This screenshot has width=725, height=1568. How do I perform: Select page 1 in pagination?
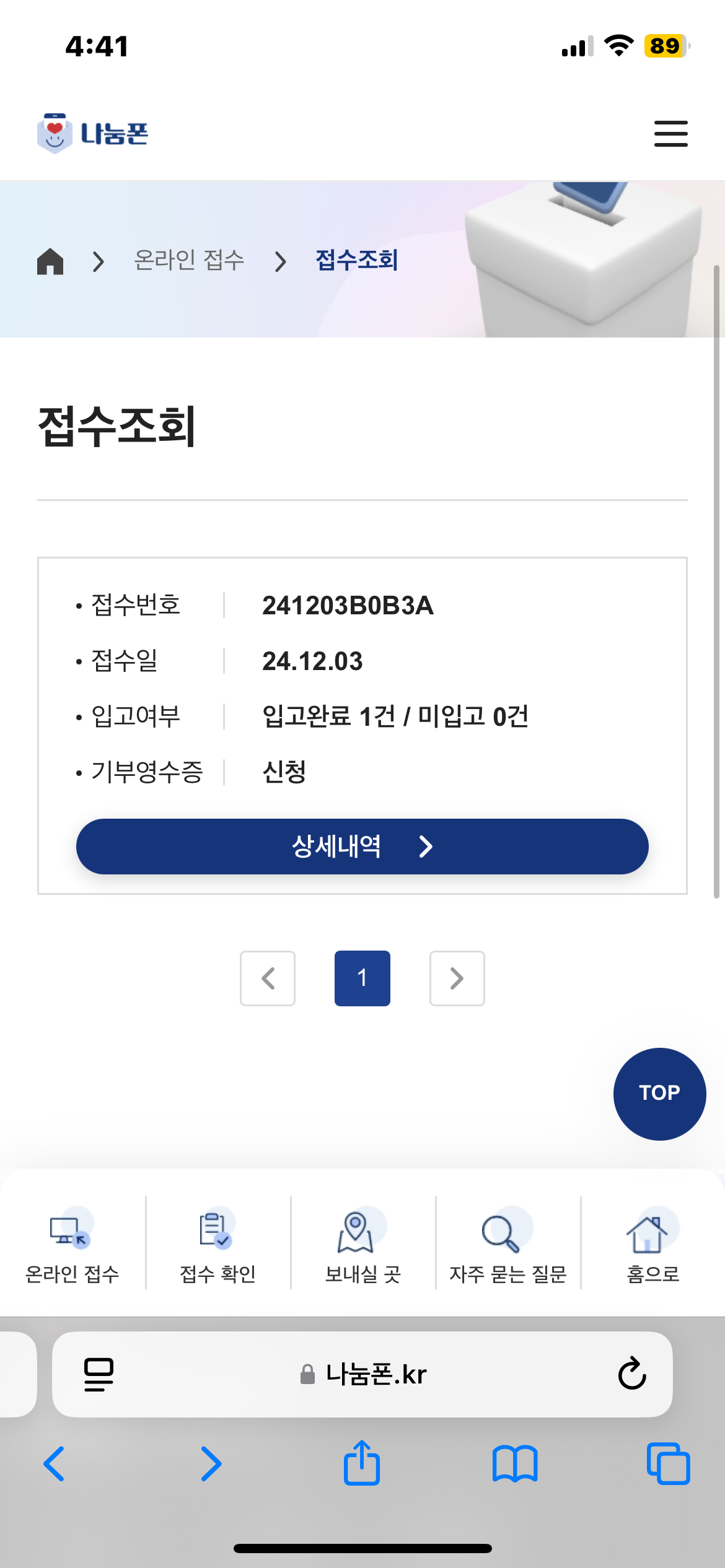click(362, 978)
